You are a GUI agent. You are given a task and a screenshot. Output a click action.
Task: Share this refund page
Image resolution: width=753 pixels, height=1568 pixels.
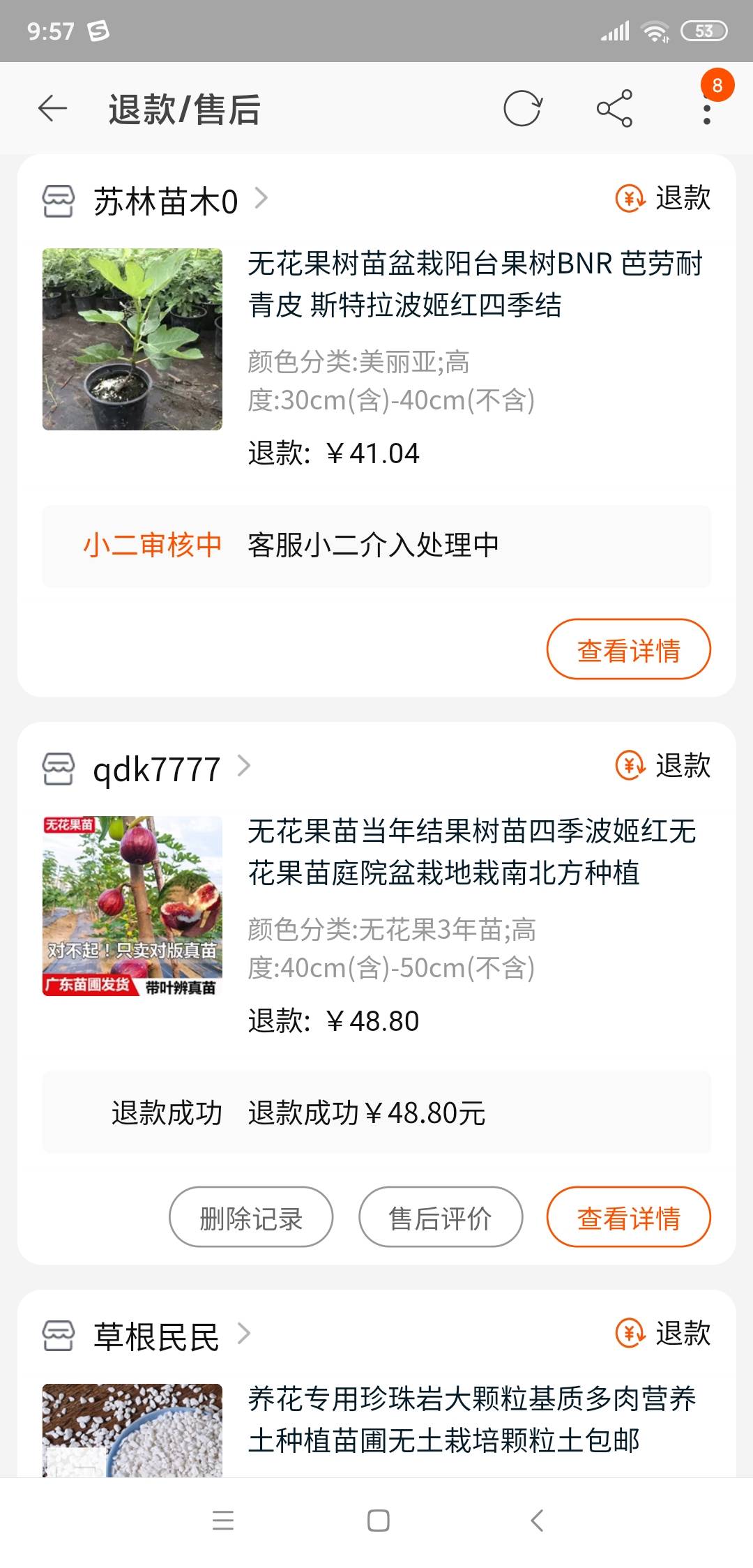(614, 109)
